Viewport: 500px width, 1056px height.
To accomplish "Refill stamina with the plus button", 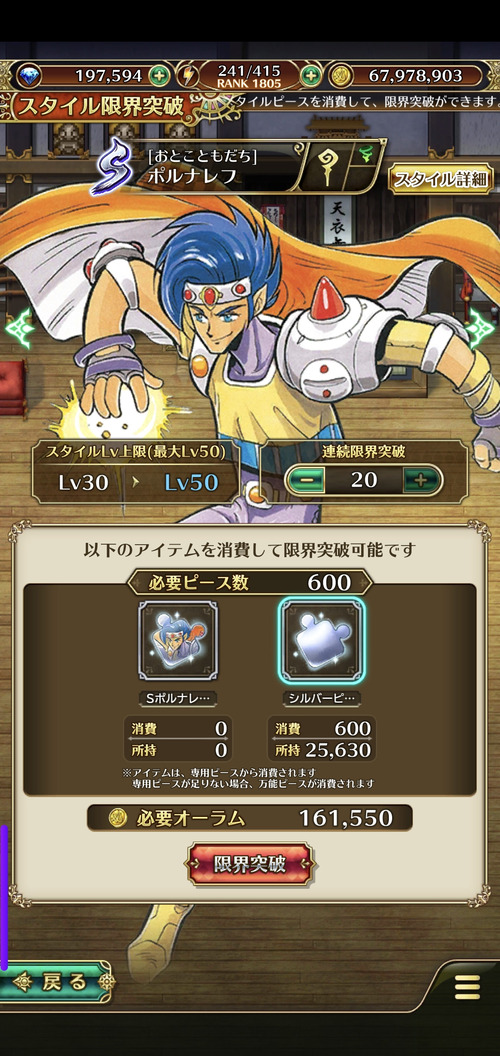I will tap(311, 75).
